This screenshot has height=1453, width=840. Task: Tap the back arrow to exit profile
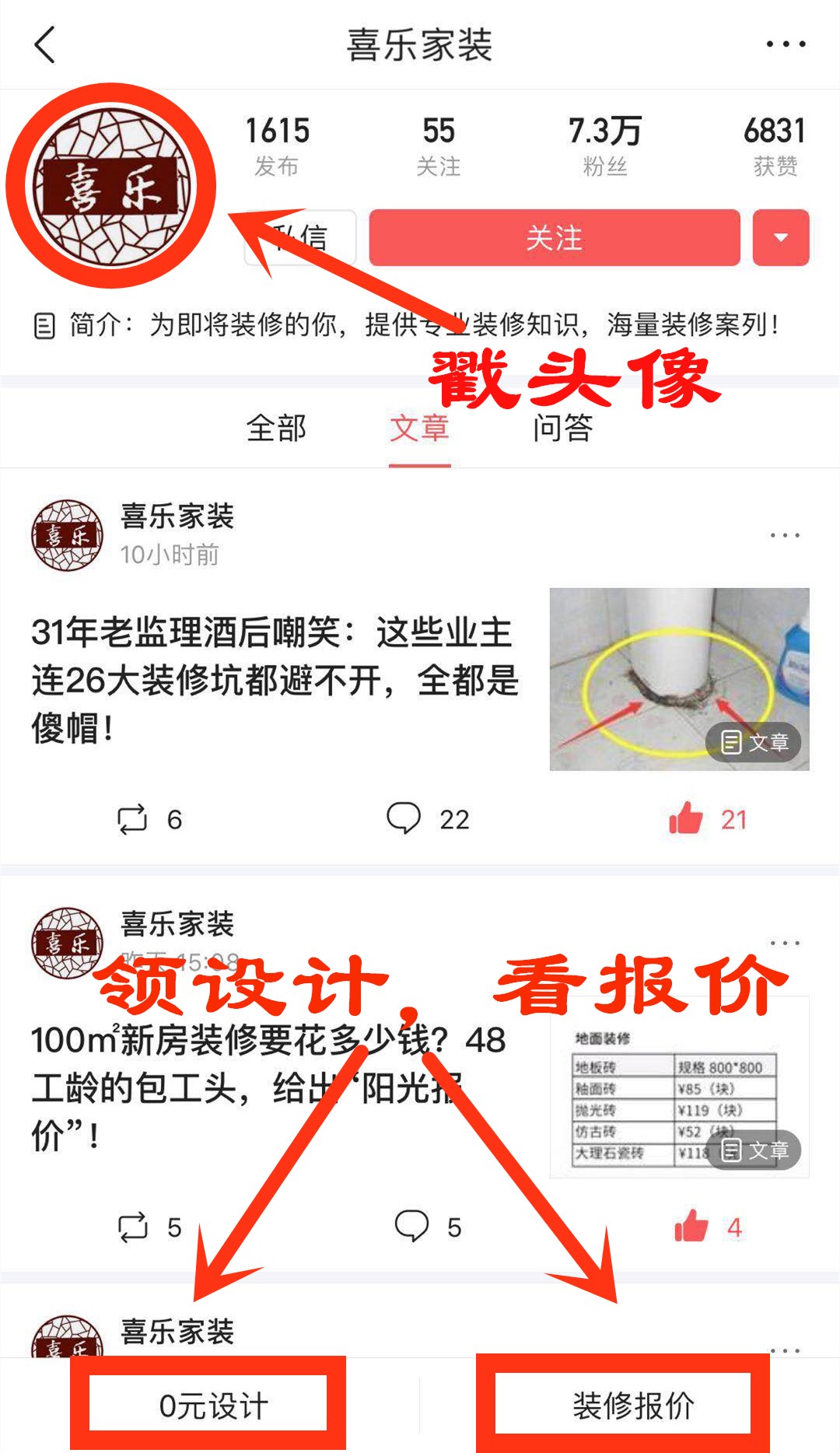pyautogui.click(x=44, y=44)
